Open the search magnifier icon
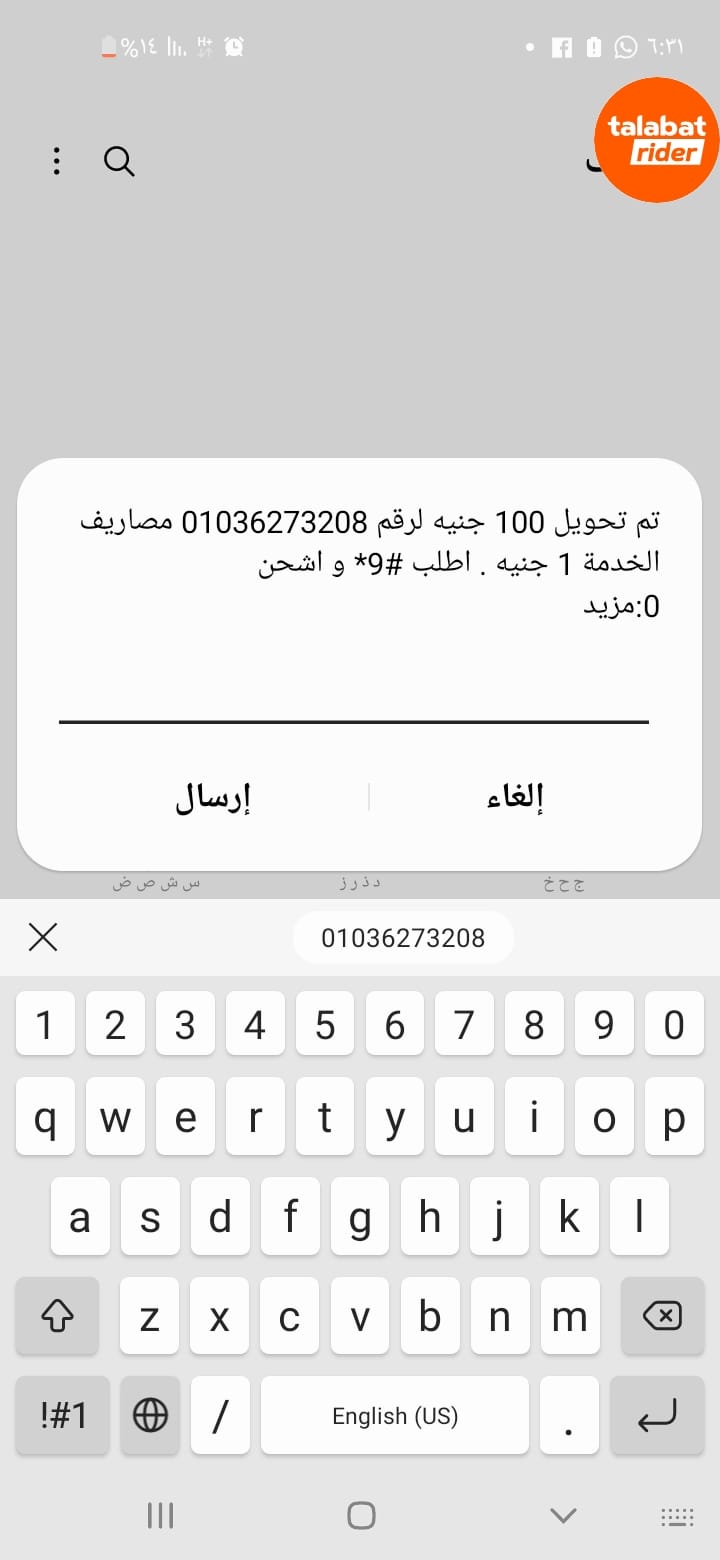720x1560 pixels. [x=119, y=161]
